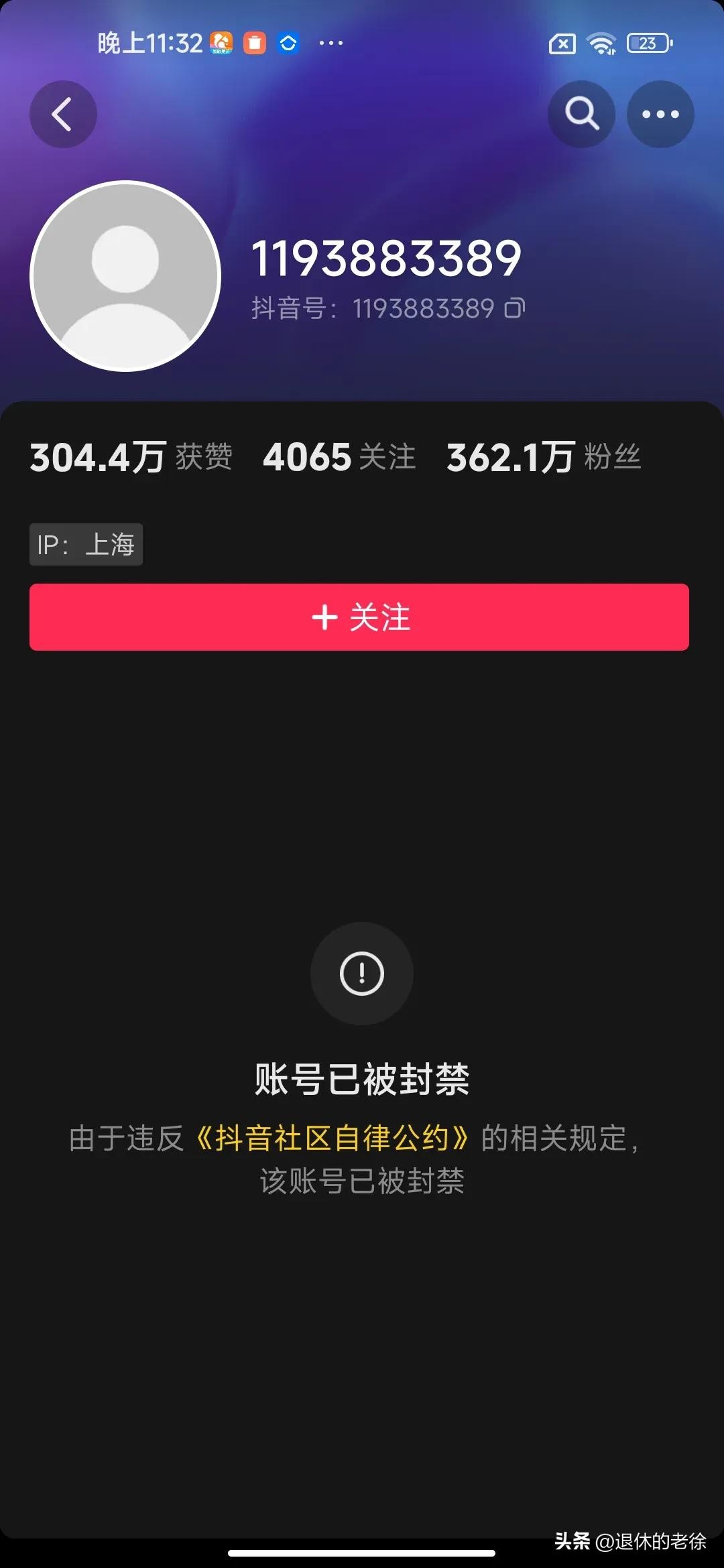
Task: View the profile avatar picture
Action: pos(125,276)
